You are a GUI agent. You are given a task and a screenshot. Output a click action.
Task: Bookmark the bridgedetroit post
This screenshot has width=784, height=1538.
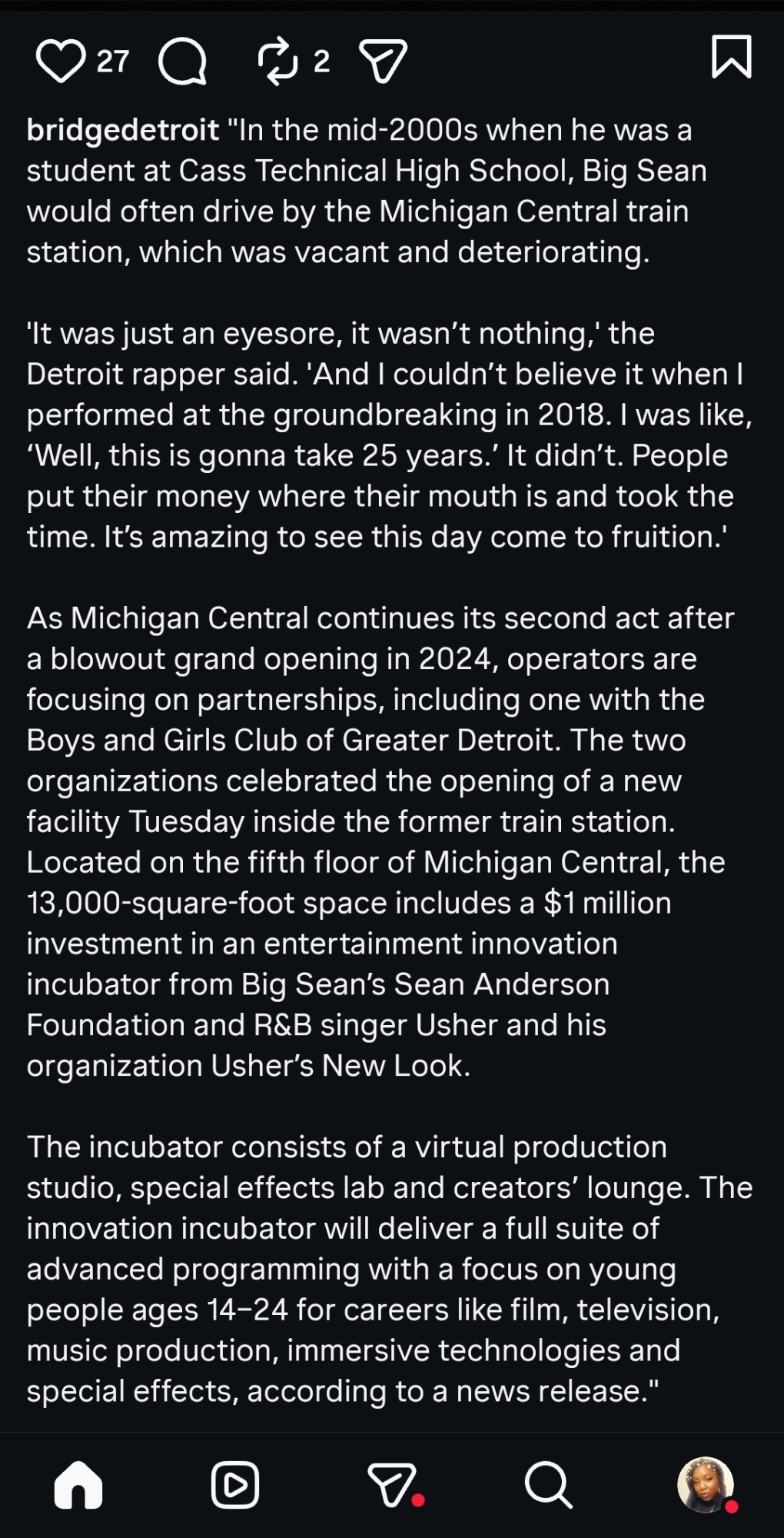(x=731, y=57)
